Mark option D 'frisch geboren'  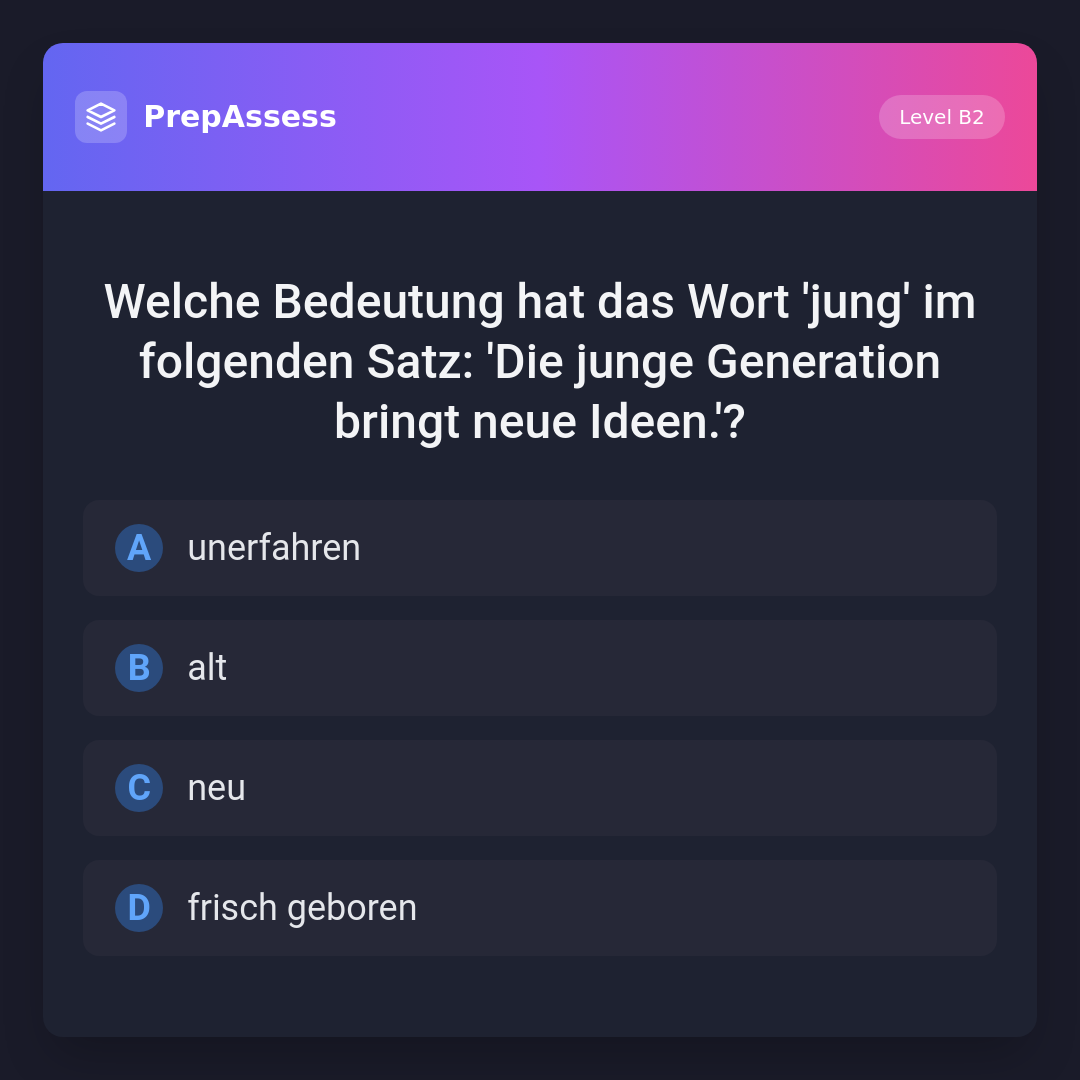539,908
